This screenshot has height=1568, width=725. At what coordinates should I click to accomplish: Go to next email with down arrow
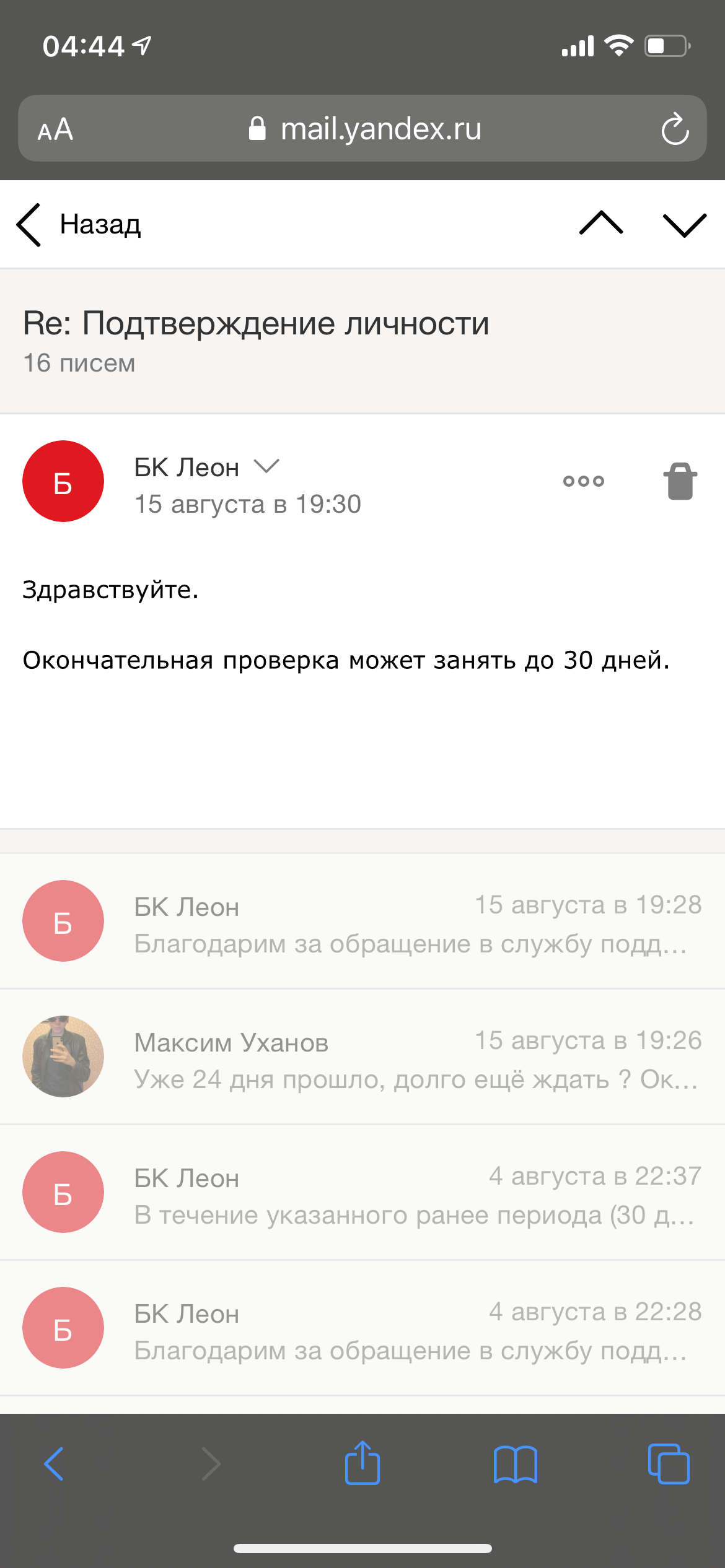coord(684,224)
